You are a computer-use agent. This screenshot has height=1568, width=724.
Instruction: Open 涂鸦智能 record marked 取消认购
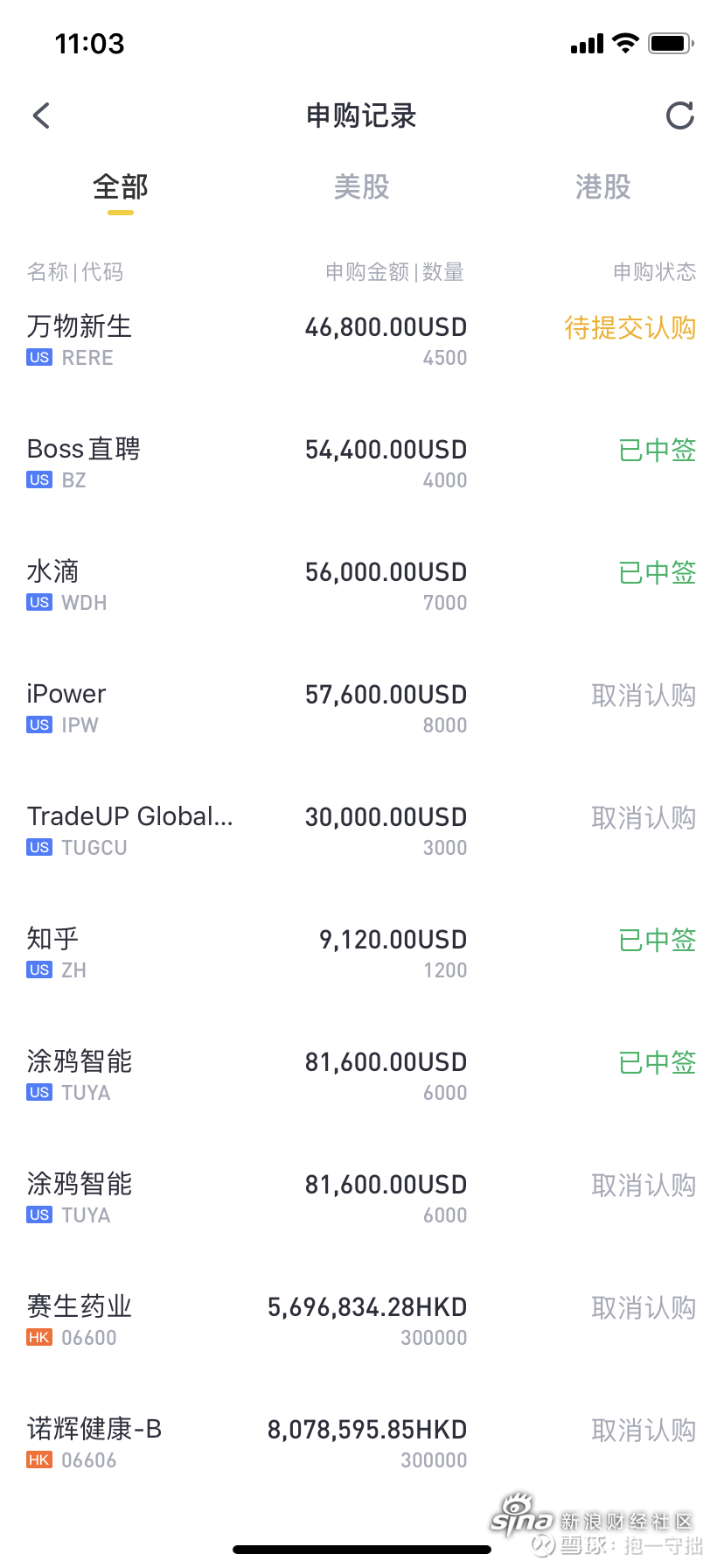click(x=362, y=1199)
